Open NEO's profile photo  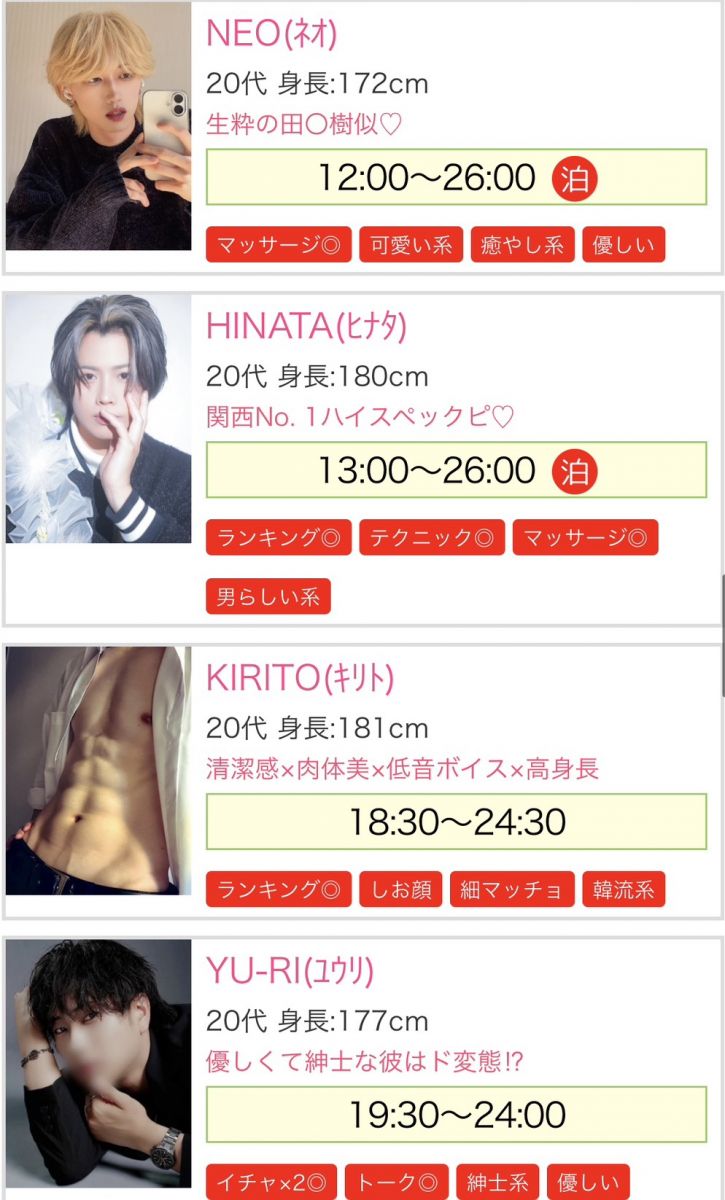pos(98,126)
